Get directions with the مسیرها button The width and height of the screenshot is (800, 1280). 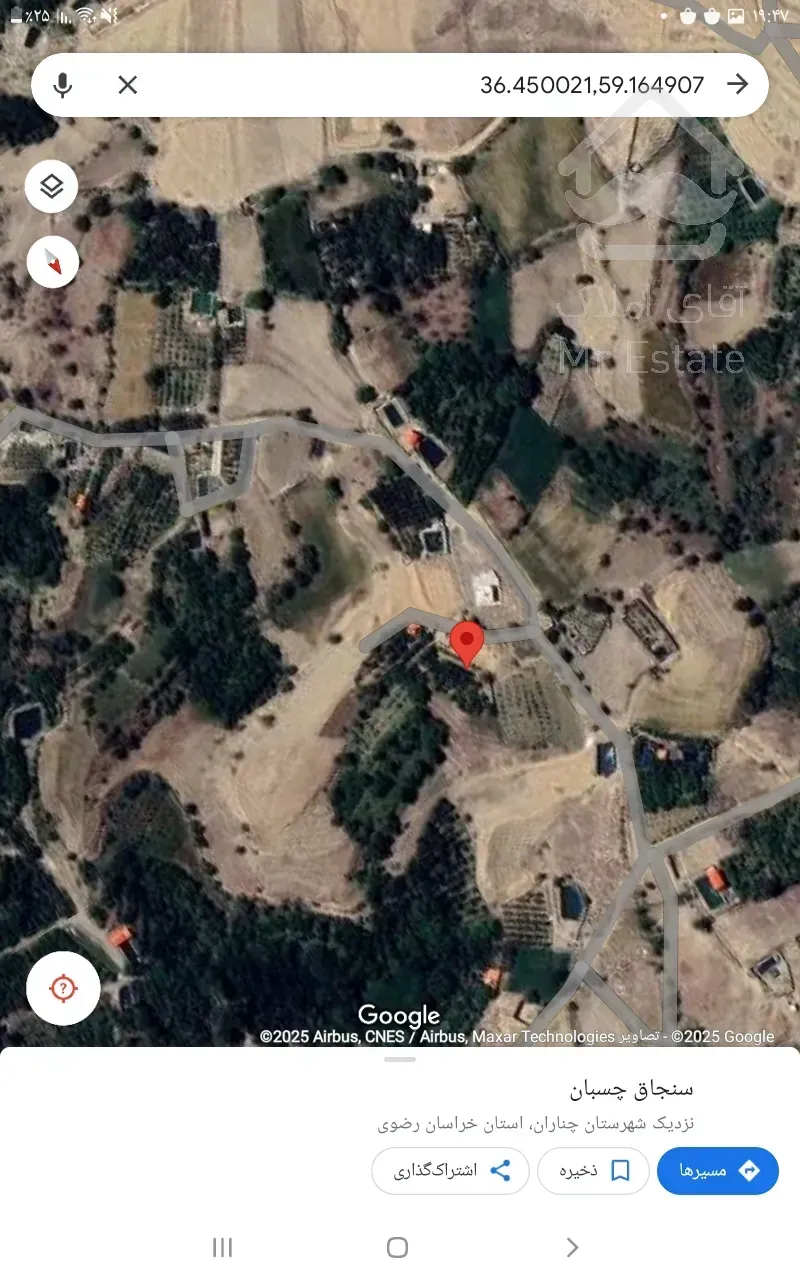point(717,1171)
